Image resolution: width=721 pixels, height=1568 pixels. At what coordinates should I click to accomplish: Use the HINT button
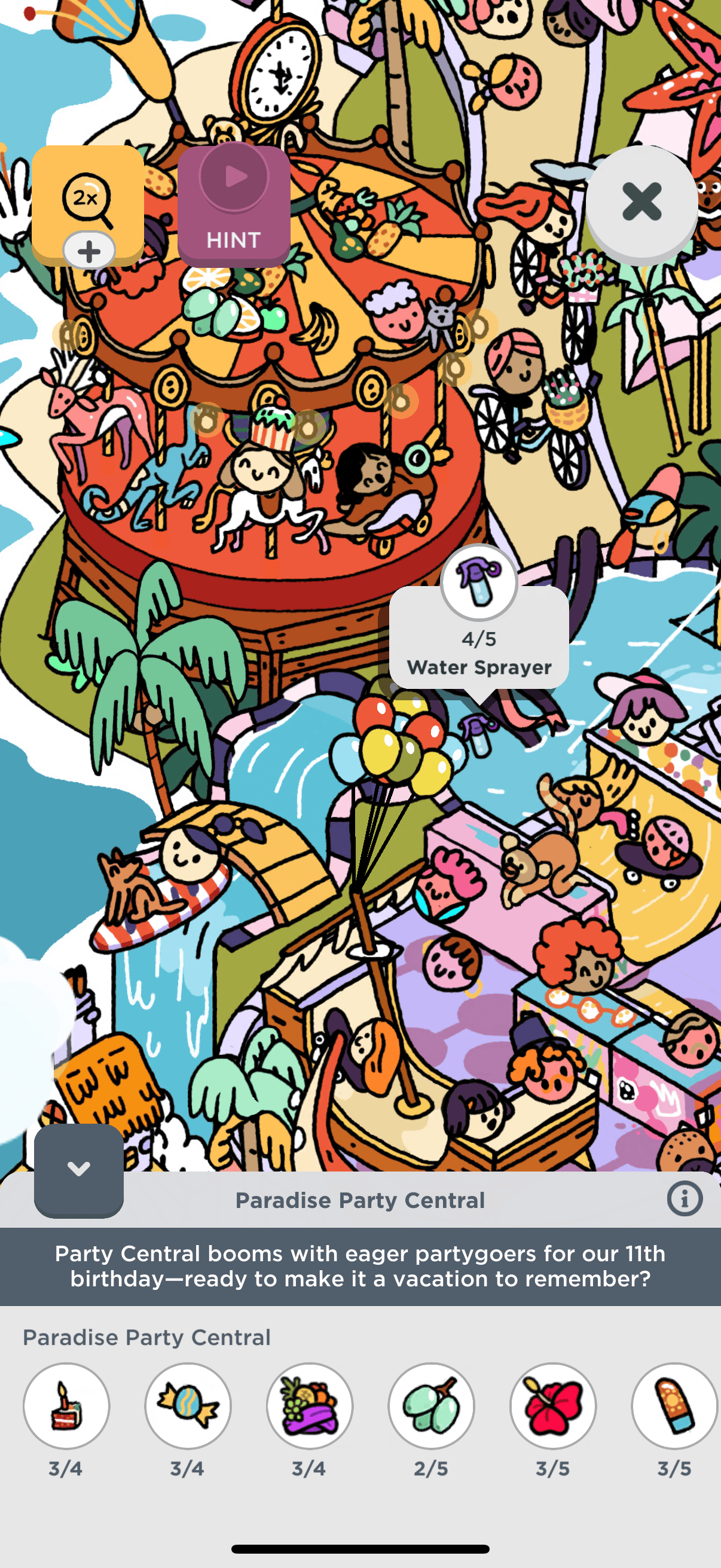tap(234, 206)
